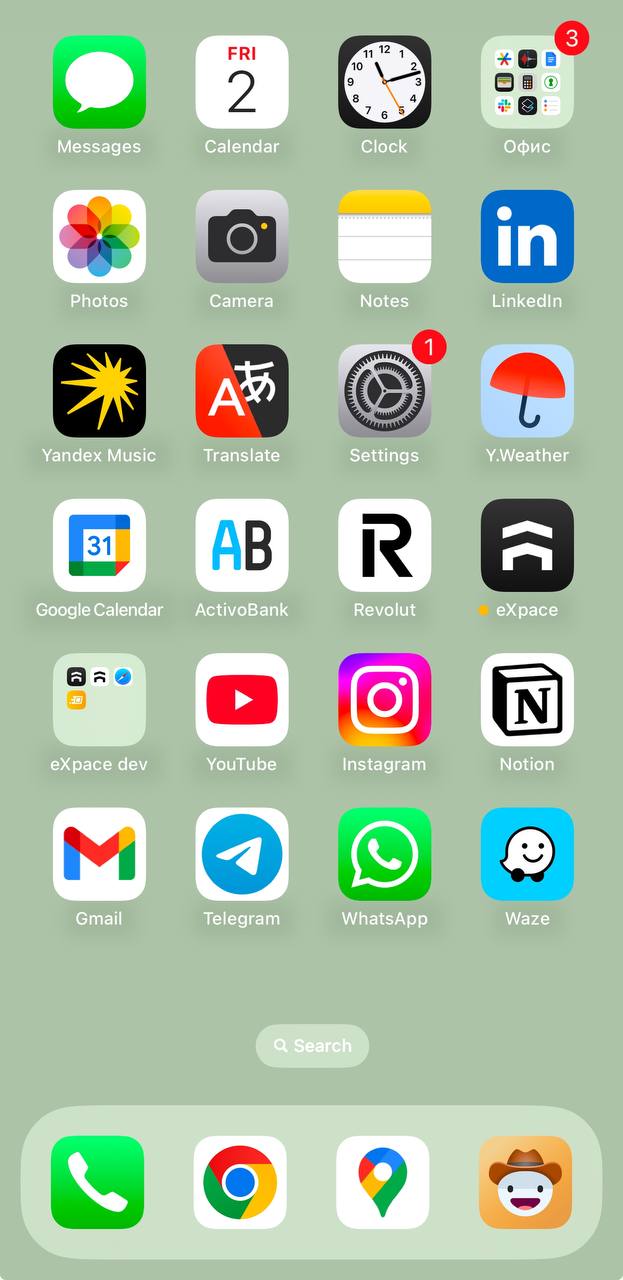Open Google Calendar
The image size is (623, 1280).
pos(99,545)
